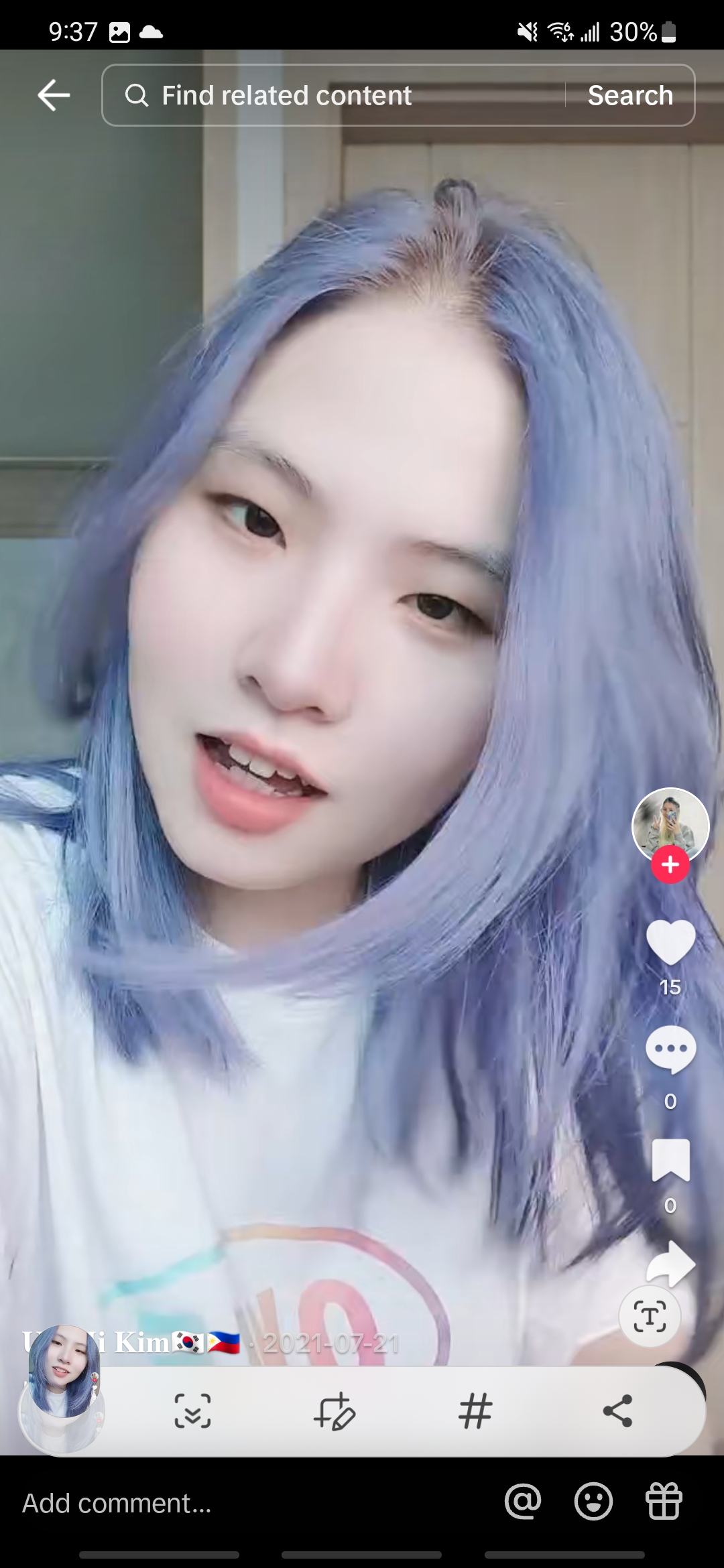This screenshot has width=724, height=1568.
Task: Follow the creator with the plus badge
Action: (670, 864)
